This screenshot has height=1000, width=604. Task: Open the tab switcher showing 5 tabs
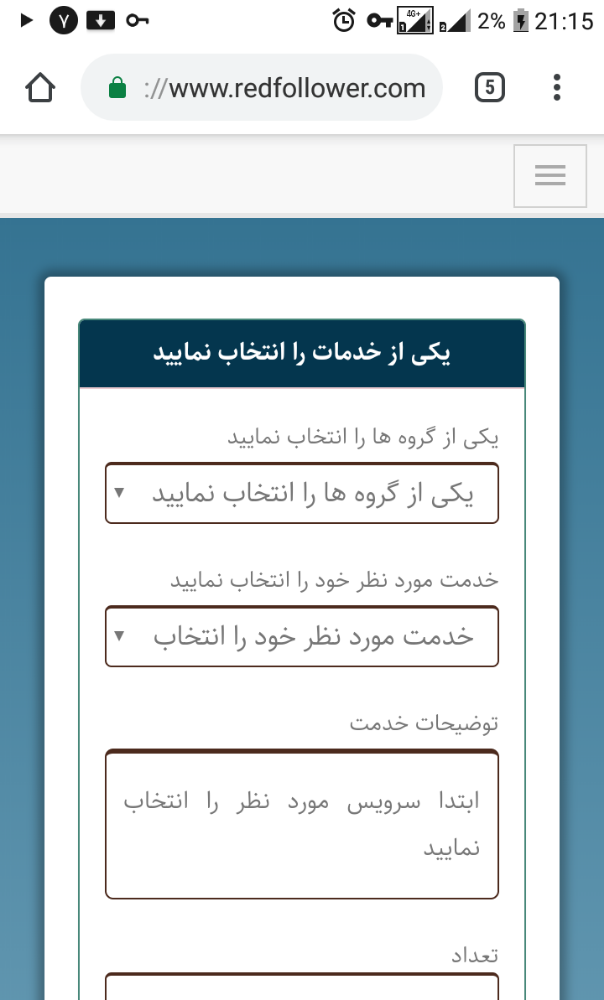[x=488, y=88]
